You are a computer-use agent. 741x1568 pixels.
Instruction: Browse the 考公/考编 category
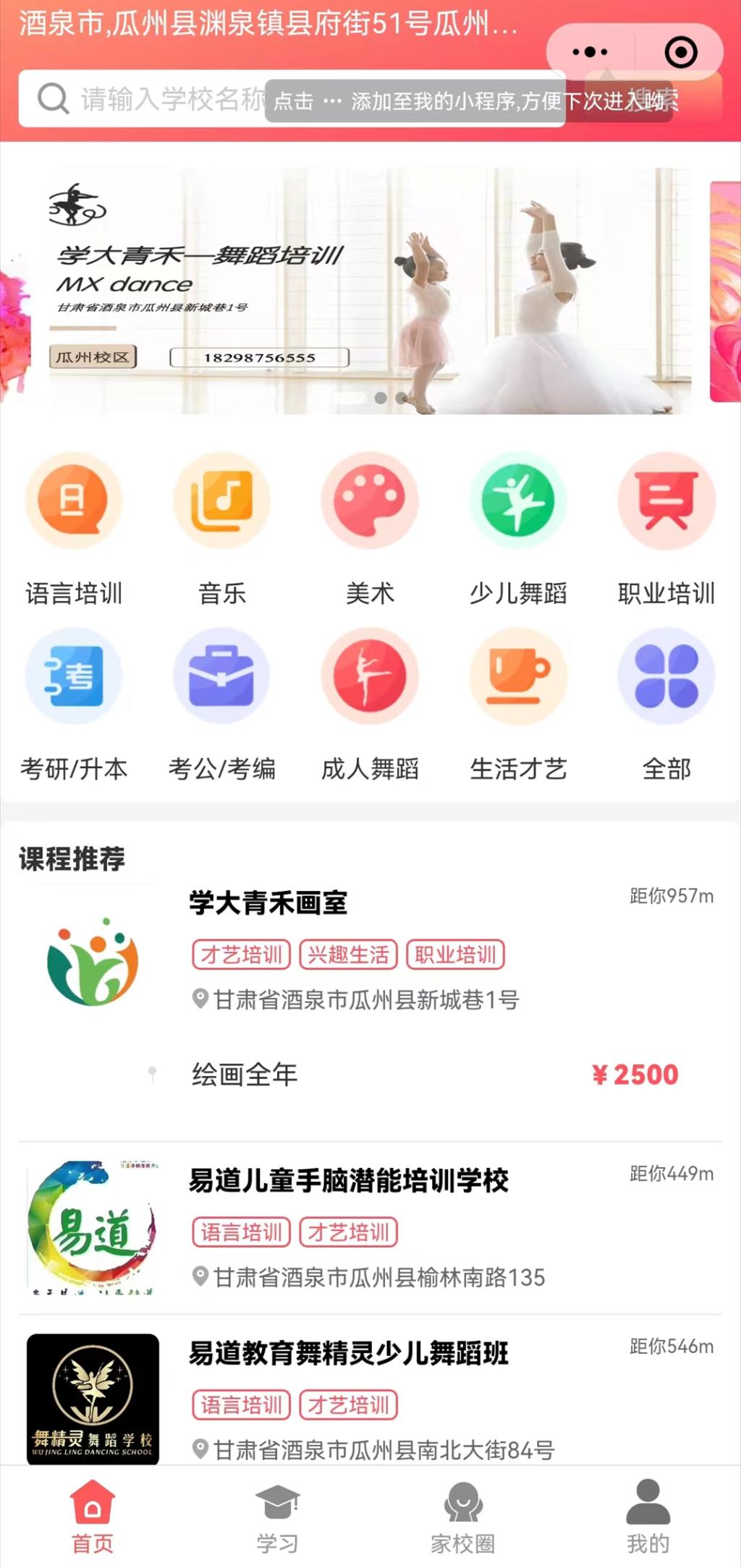(222, 704)
